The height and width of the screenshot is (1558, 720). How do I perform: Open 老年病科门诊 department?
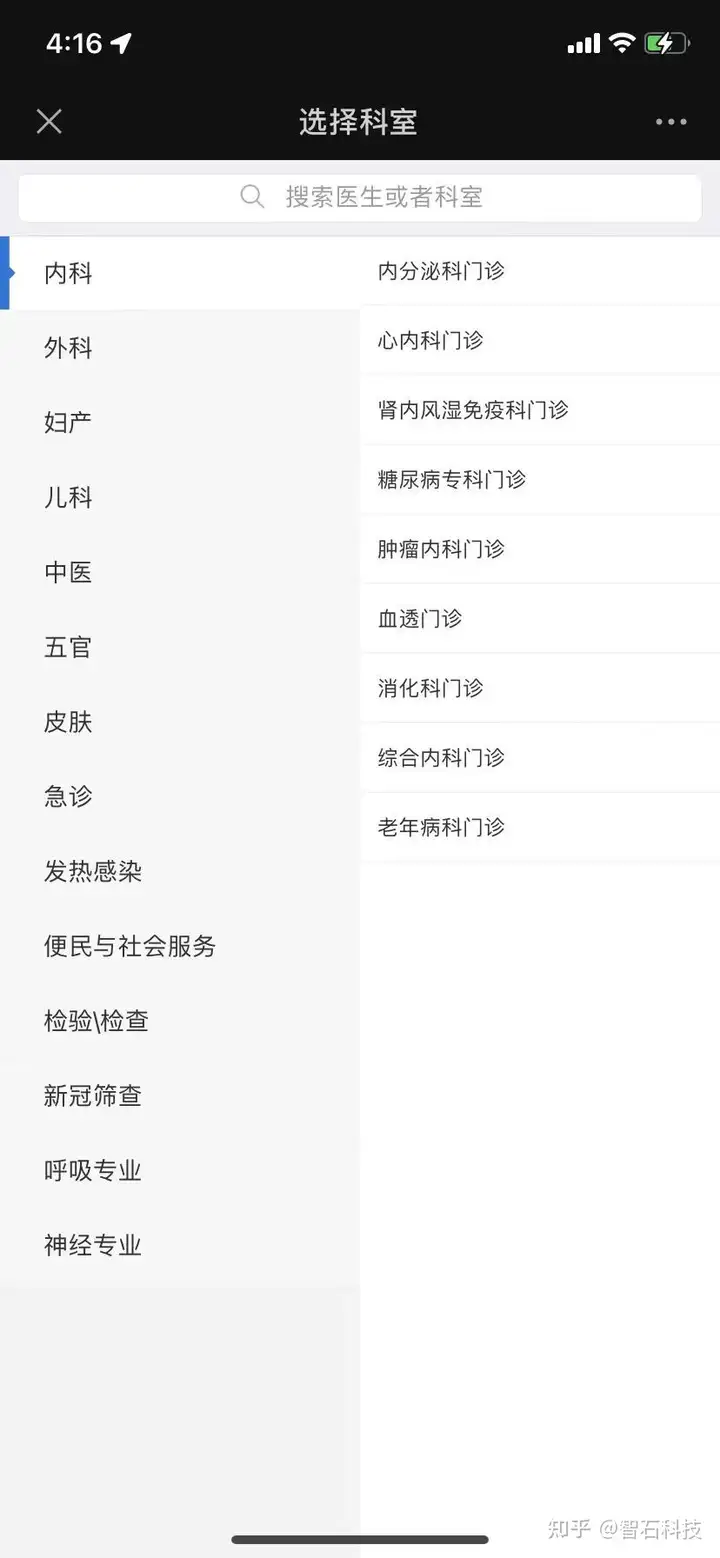(x=540, y=827)
